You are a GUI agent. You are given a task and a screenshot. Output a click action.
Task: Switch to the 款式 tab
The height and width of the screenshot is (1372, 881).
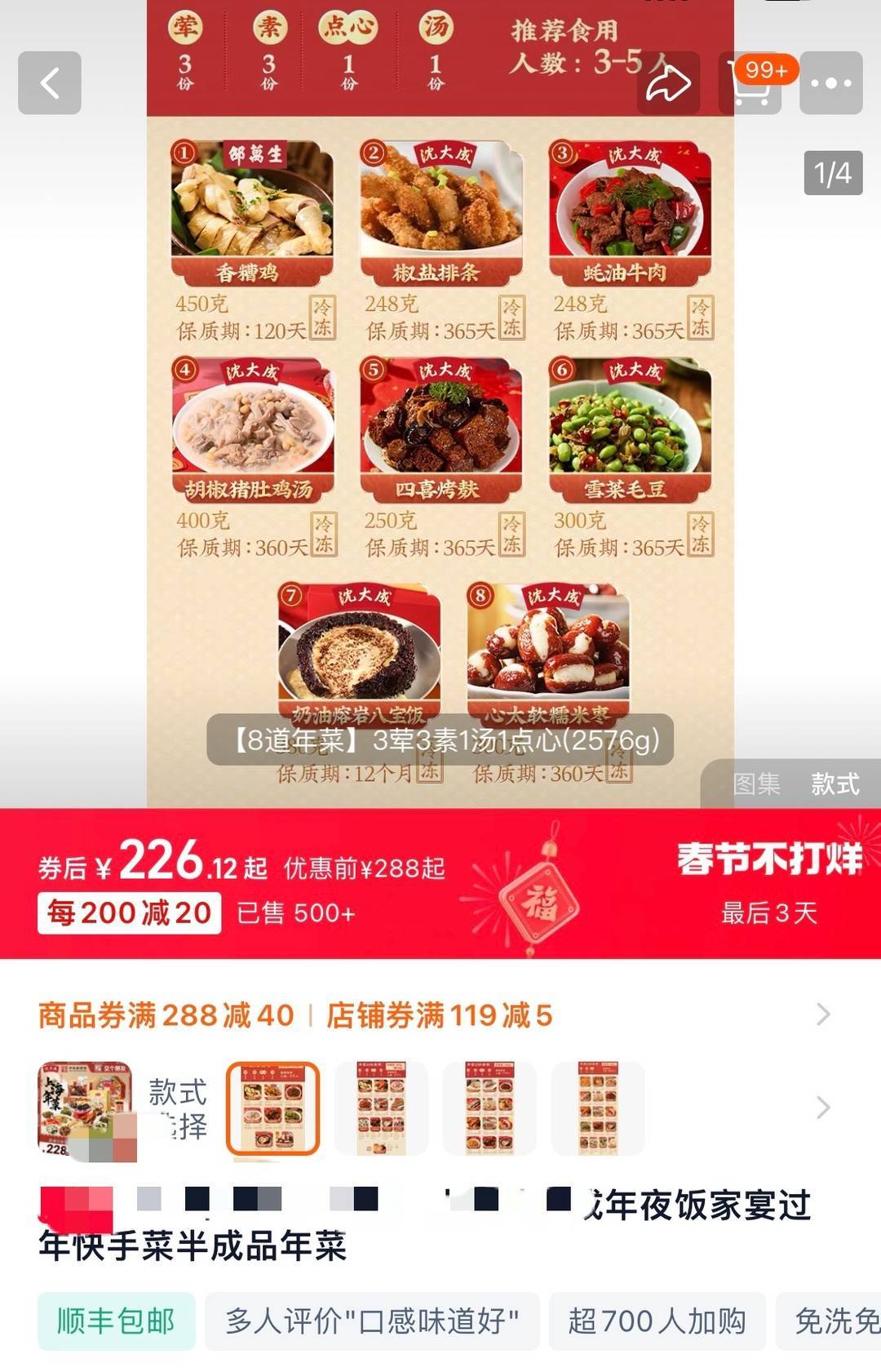click(x=835, y=784)
